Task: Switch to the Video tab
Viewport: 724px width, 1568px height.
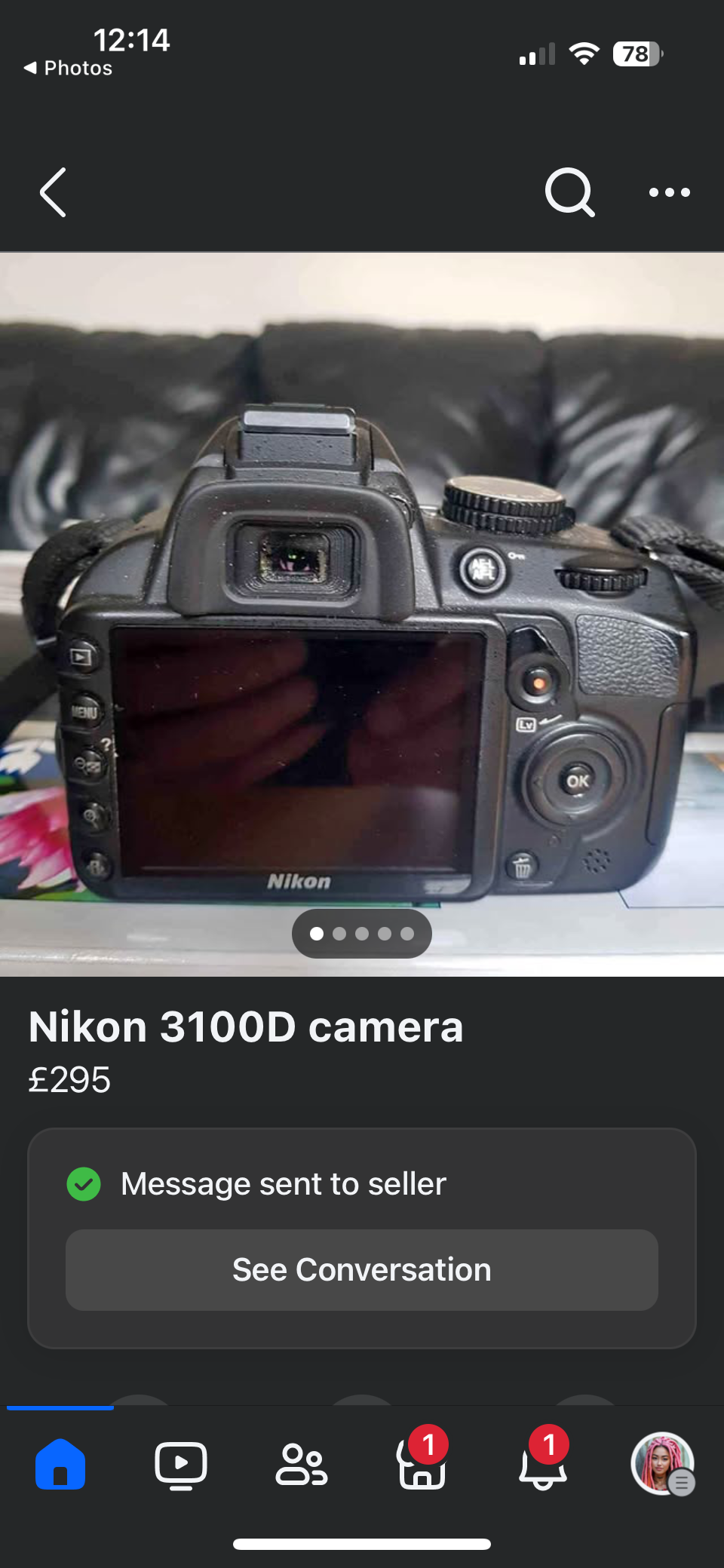Action: tap(181, 1465)
